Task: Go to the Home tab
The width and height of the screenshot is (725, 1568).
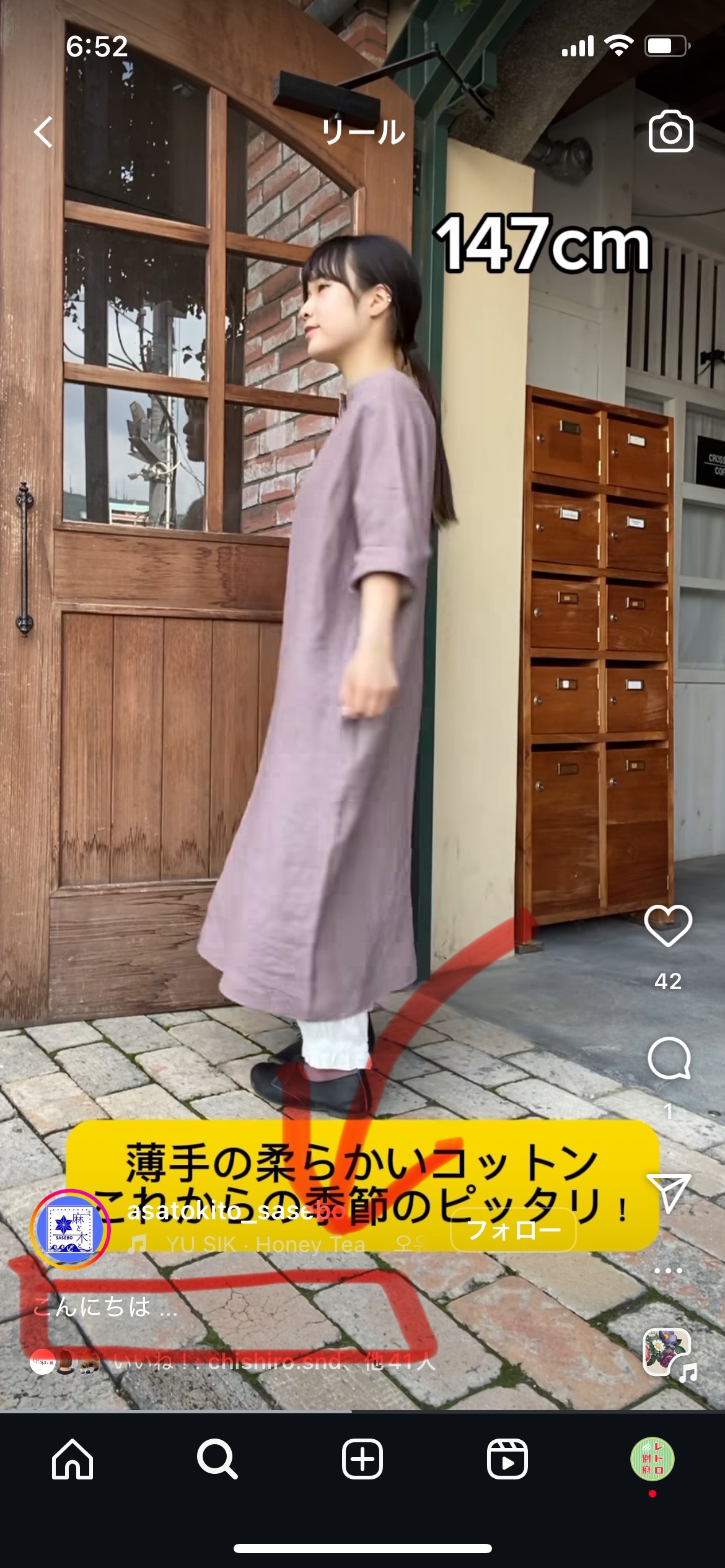Action: tap(72, 1459)
